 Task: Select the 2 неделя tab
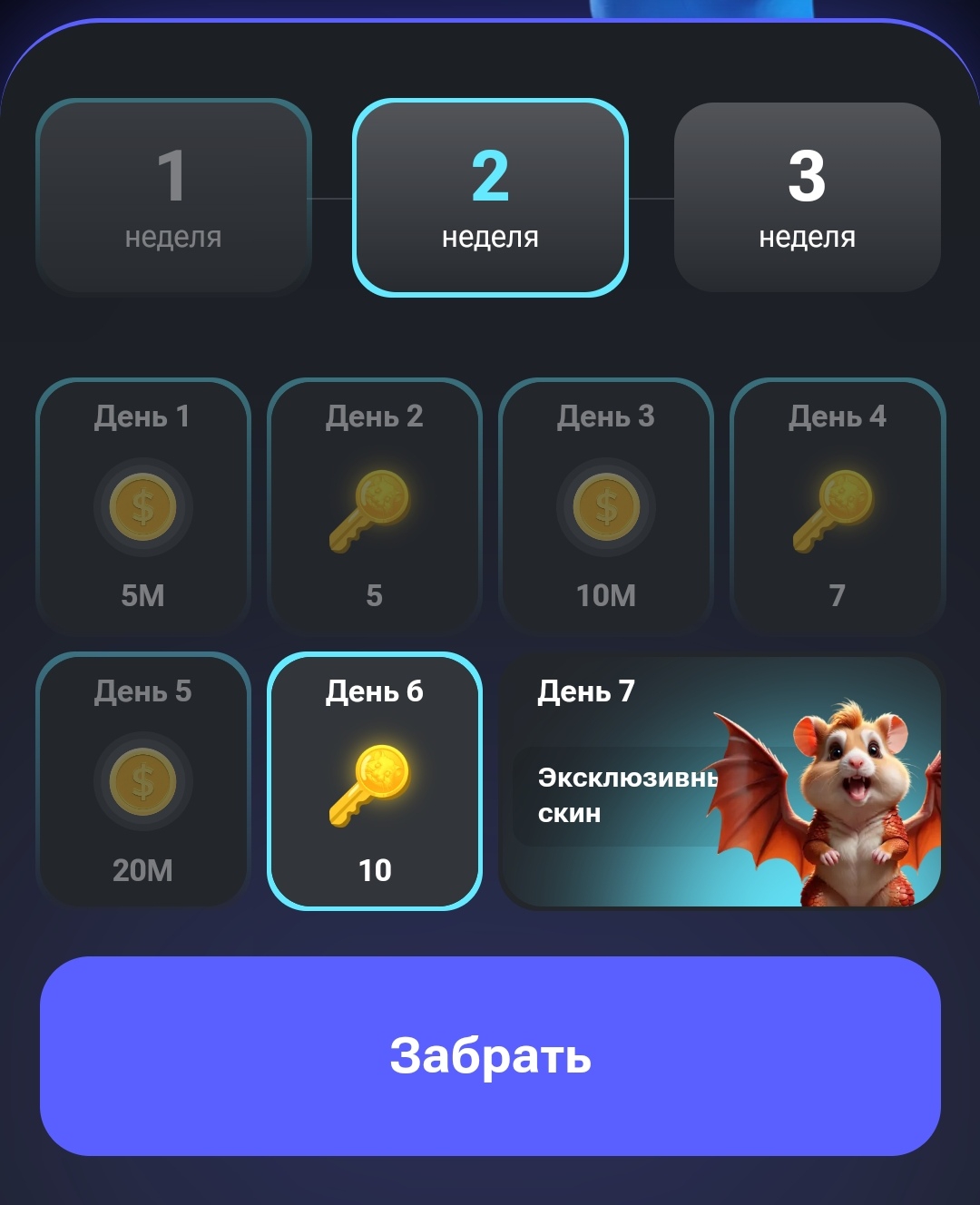coord(490,198)
